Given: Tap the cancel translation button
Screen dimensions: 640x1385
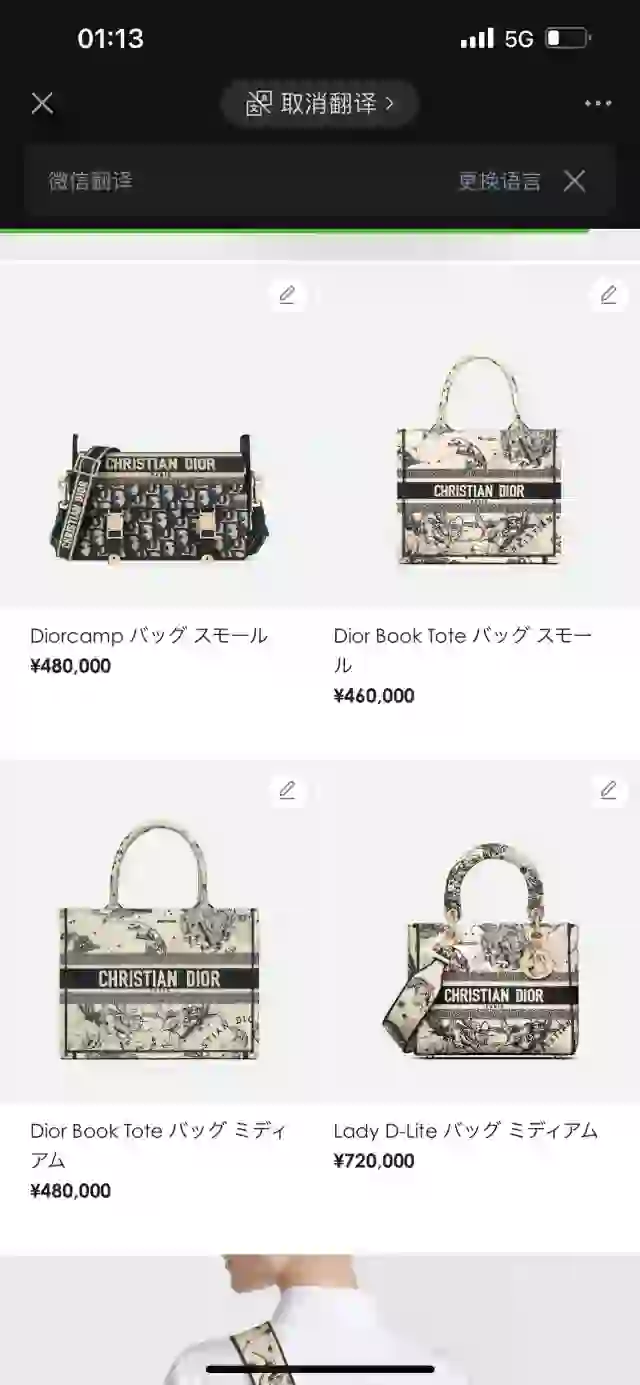Looking at the screenshot, I should pyautogui.click(x=320, y=103).
